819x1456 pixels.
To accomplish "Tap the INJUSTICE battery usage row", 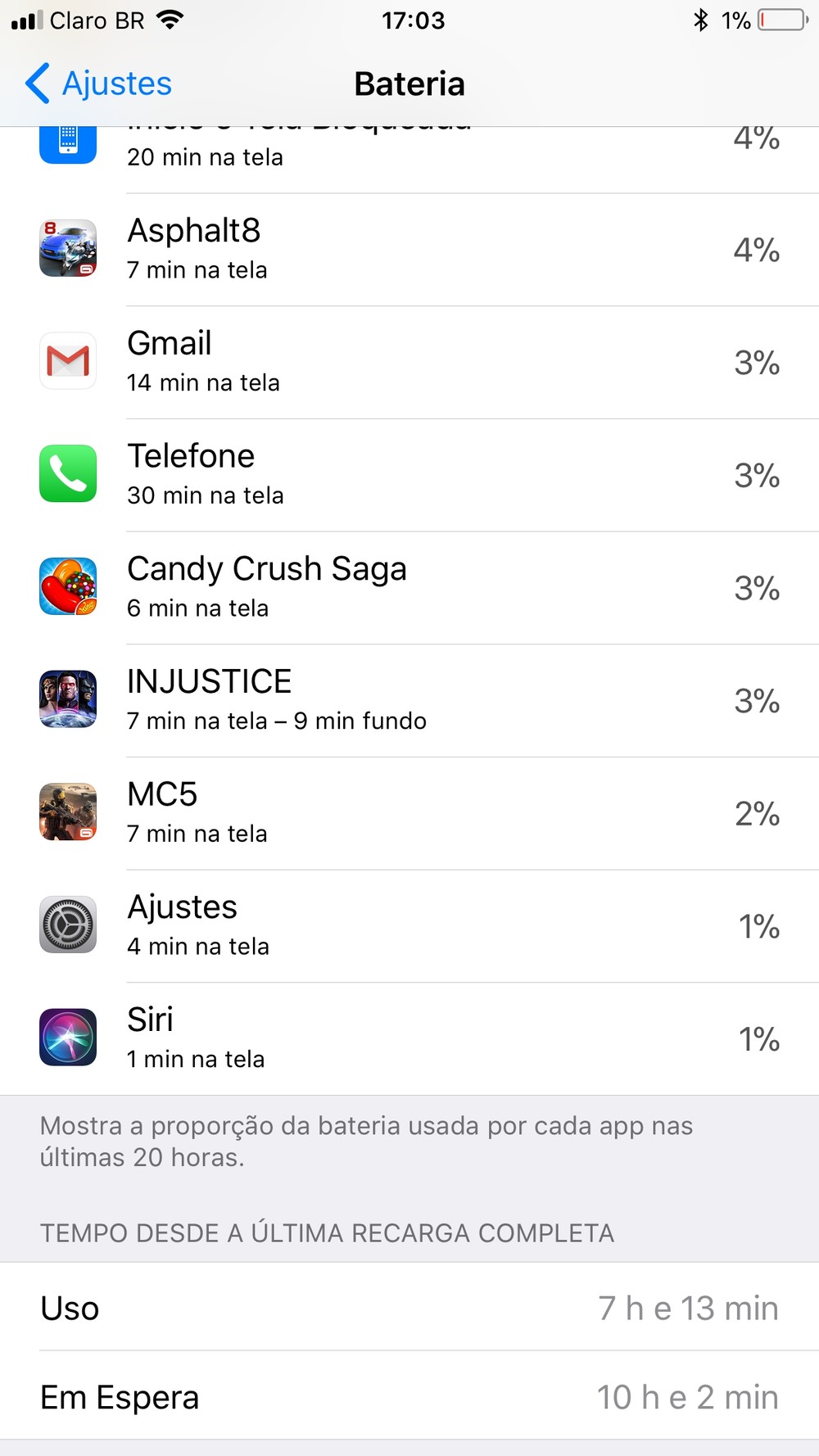I will (x=409, y=700).
